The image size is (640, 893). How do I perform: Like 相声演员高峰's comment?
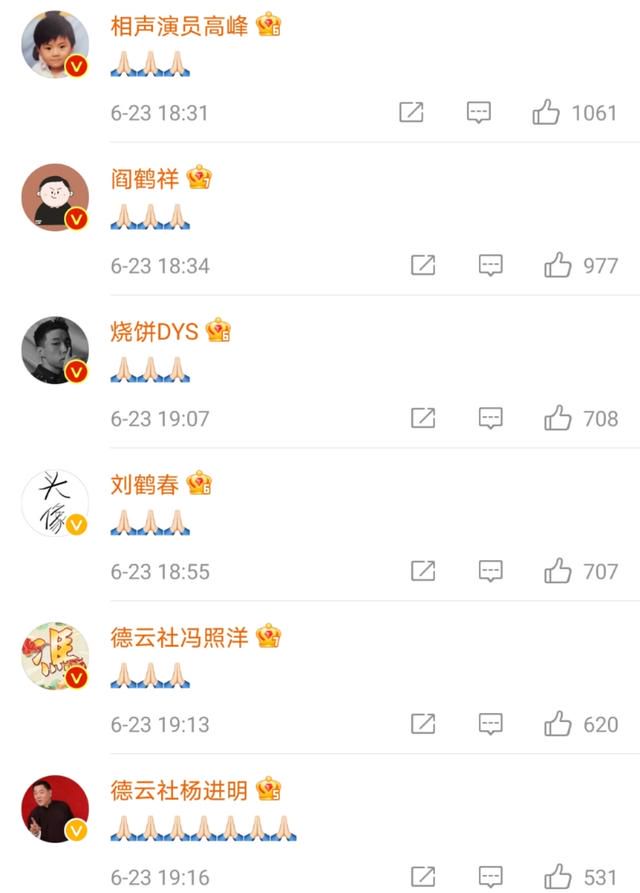pos(546,113)
